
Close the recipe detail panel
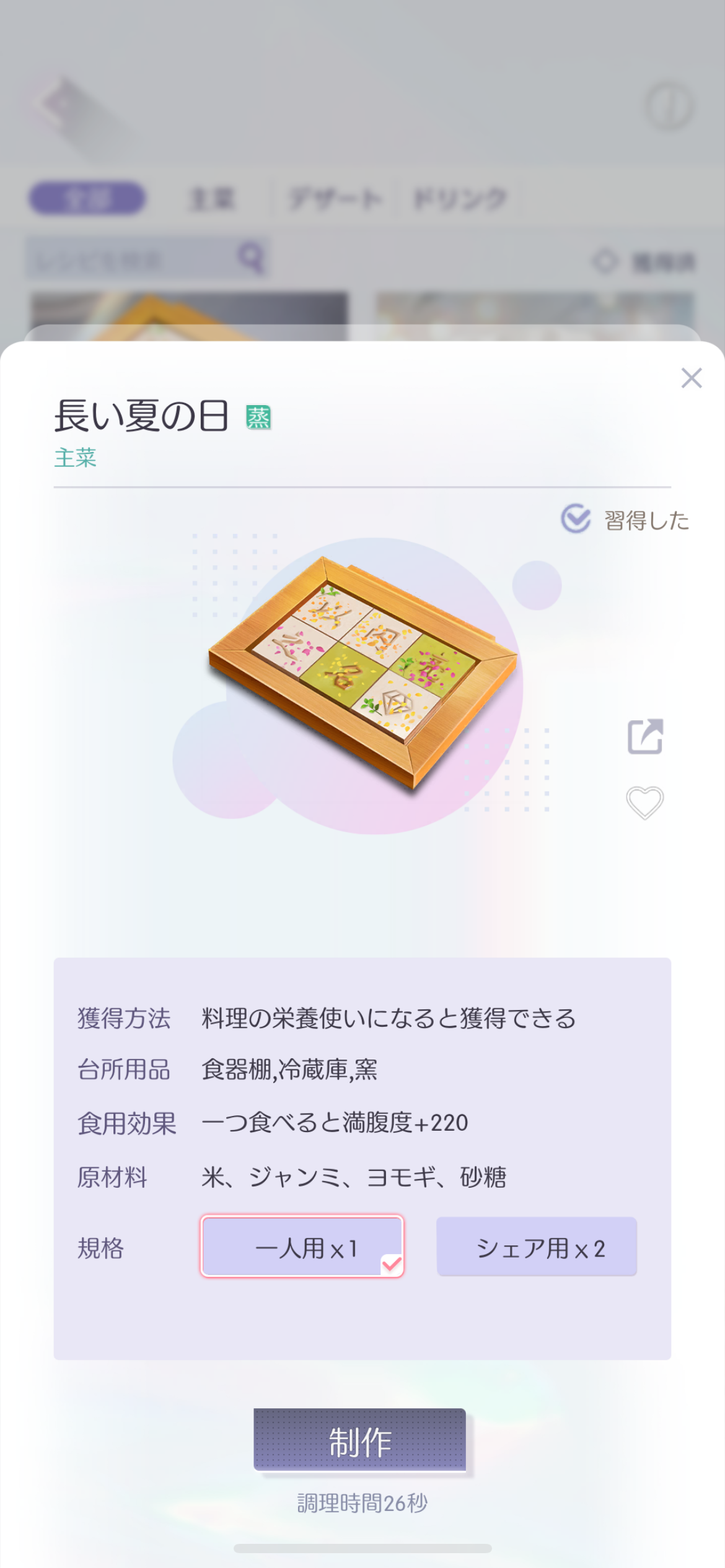click(691, 378)
